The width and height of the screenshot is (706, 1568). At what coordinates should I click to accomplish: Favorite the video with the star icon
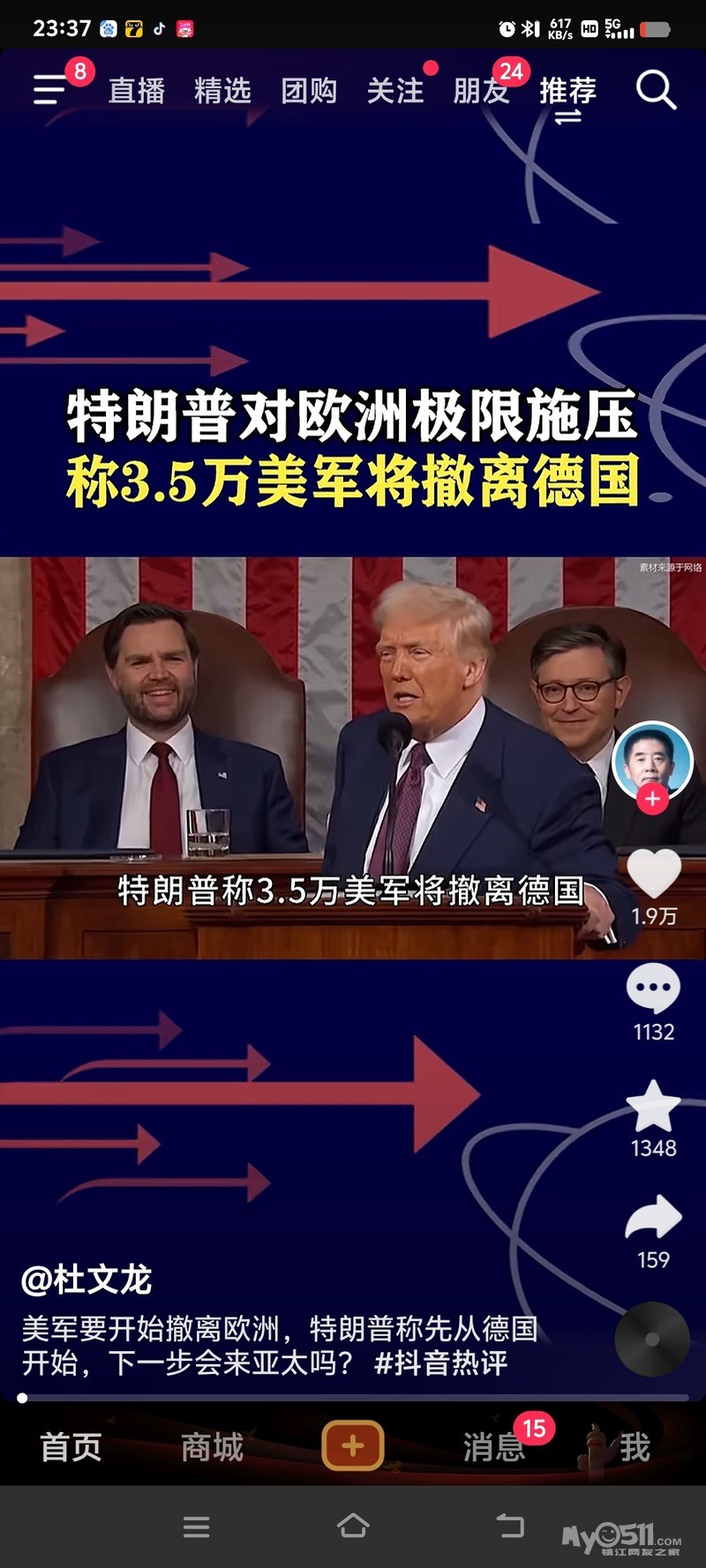coord(653,1106)
